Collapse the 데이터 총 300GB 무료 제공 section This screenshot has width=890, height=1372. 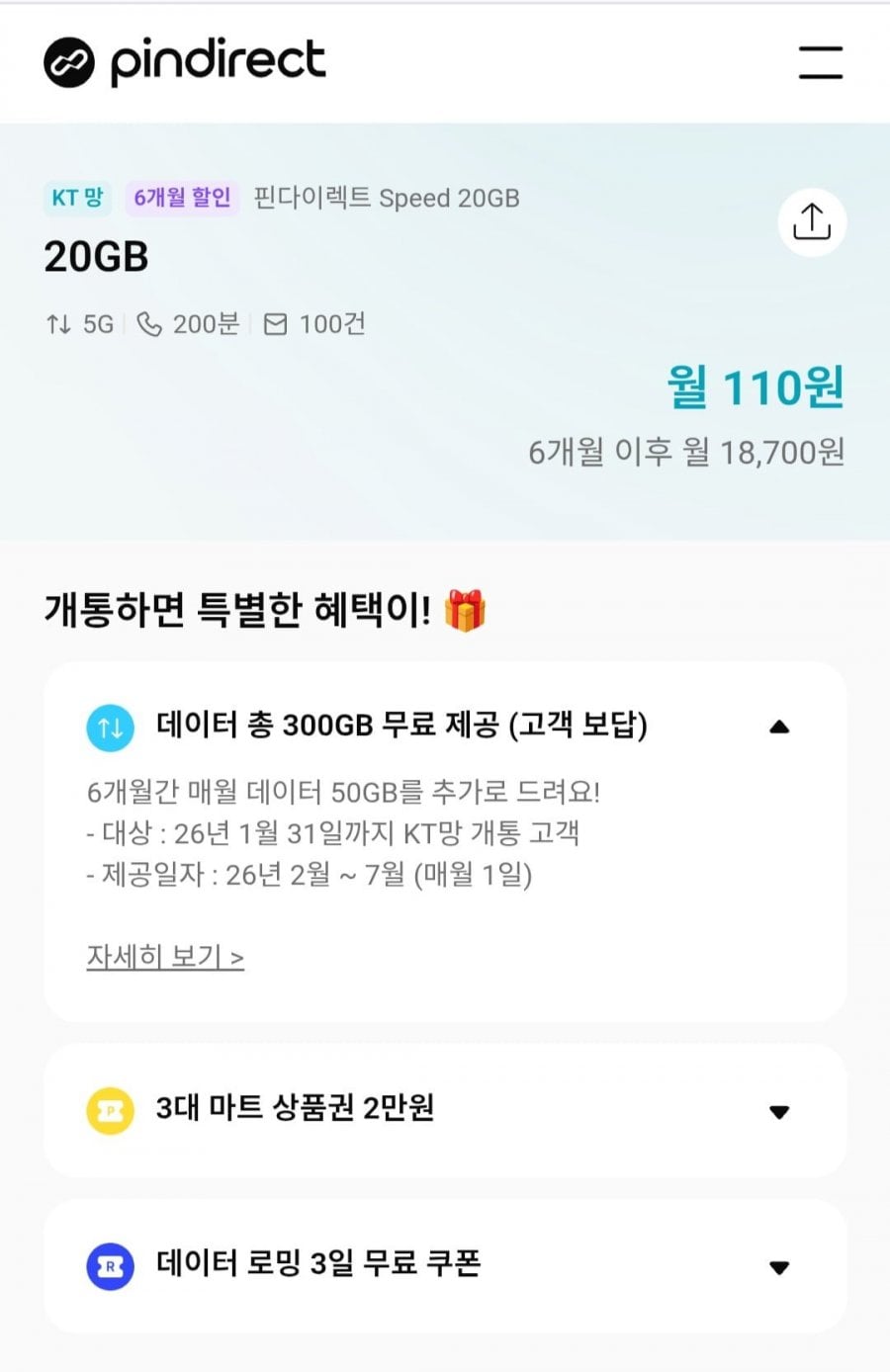click(x=778, y=727)
